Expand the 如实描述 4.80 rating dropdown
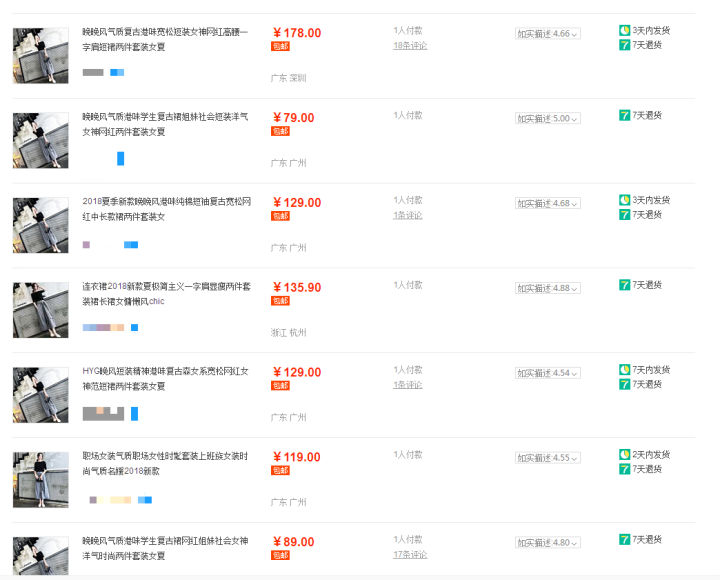 [x=547, y=543]
